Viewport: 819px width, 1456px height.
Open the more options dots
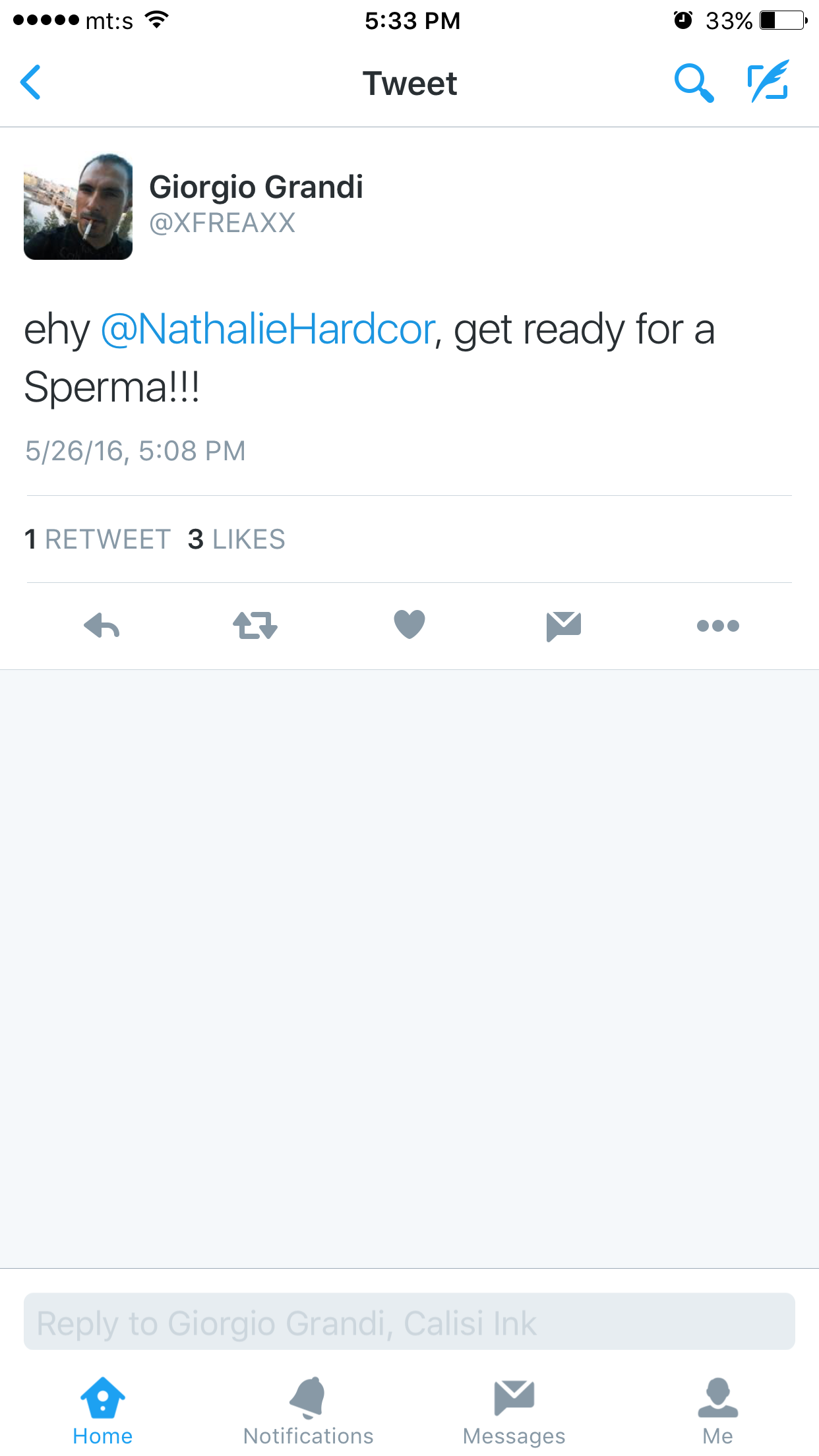(x=717, y=626)
